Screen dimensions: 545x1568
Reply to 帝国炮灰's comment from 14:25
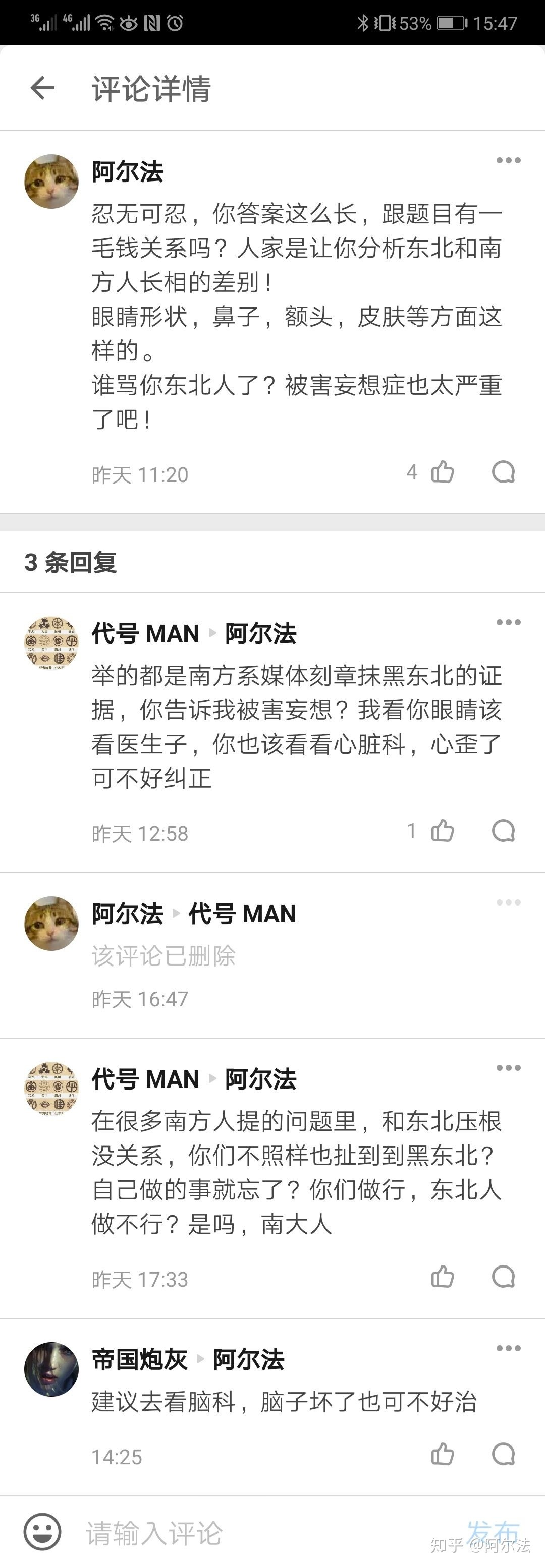pos(503,1454)
